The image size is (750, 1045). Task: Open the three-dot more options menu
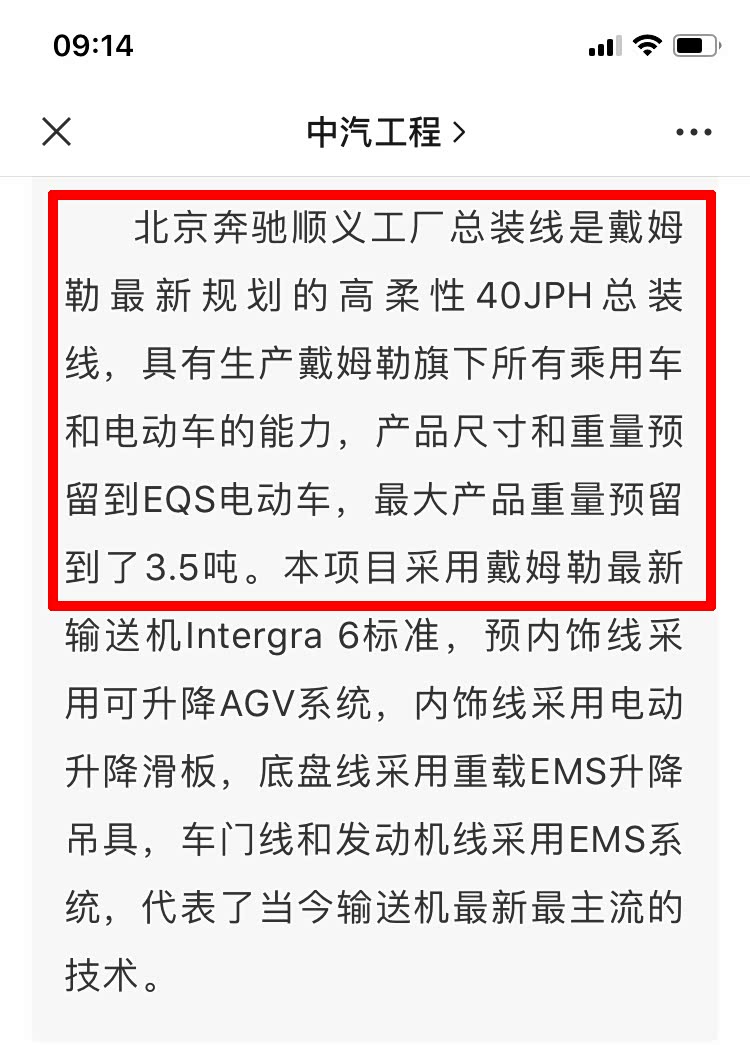(693, 132)
